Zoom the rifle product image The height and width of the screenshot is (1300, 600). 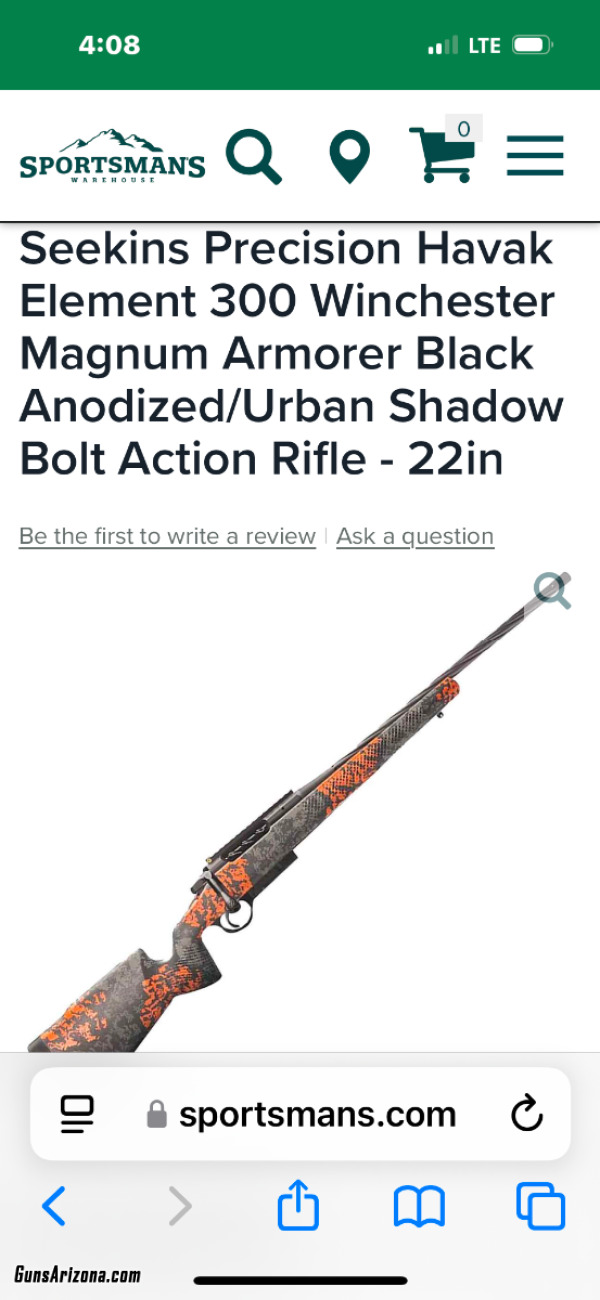pyautogui.click(x=552, y=591)
